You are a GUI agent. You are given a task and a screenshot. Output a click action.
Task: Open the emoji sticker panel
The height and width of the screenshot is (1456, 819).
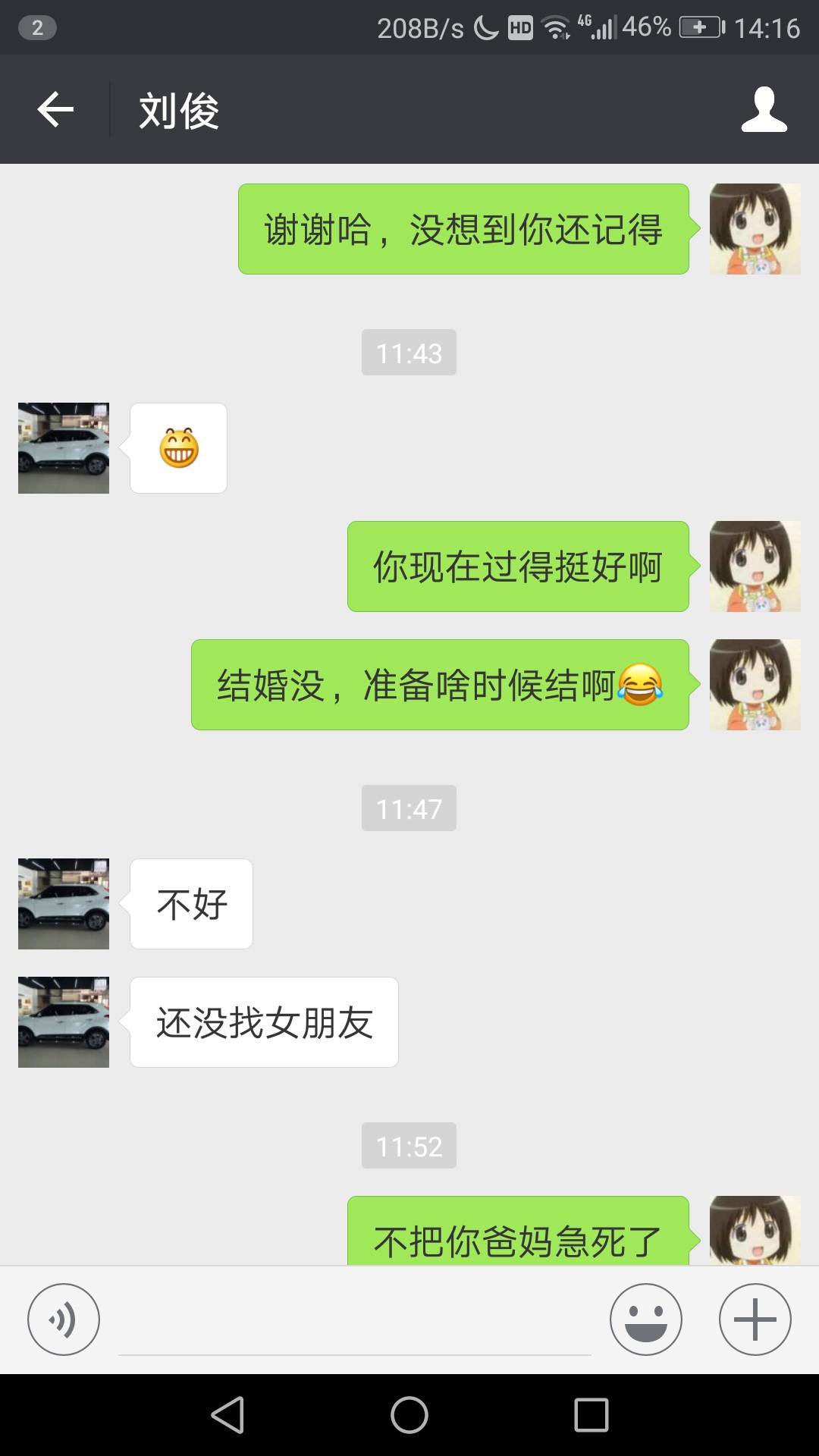tap(645, 1319)
